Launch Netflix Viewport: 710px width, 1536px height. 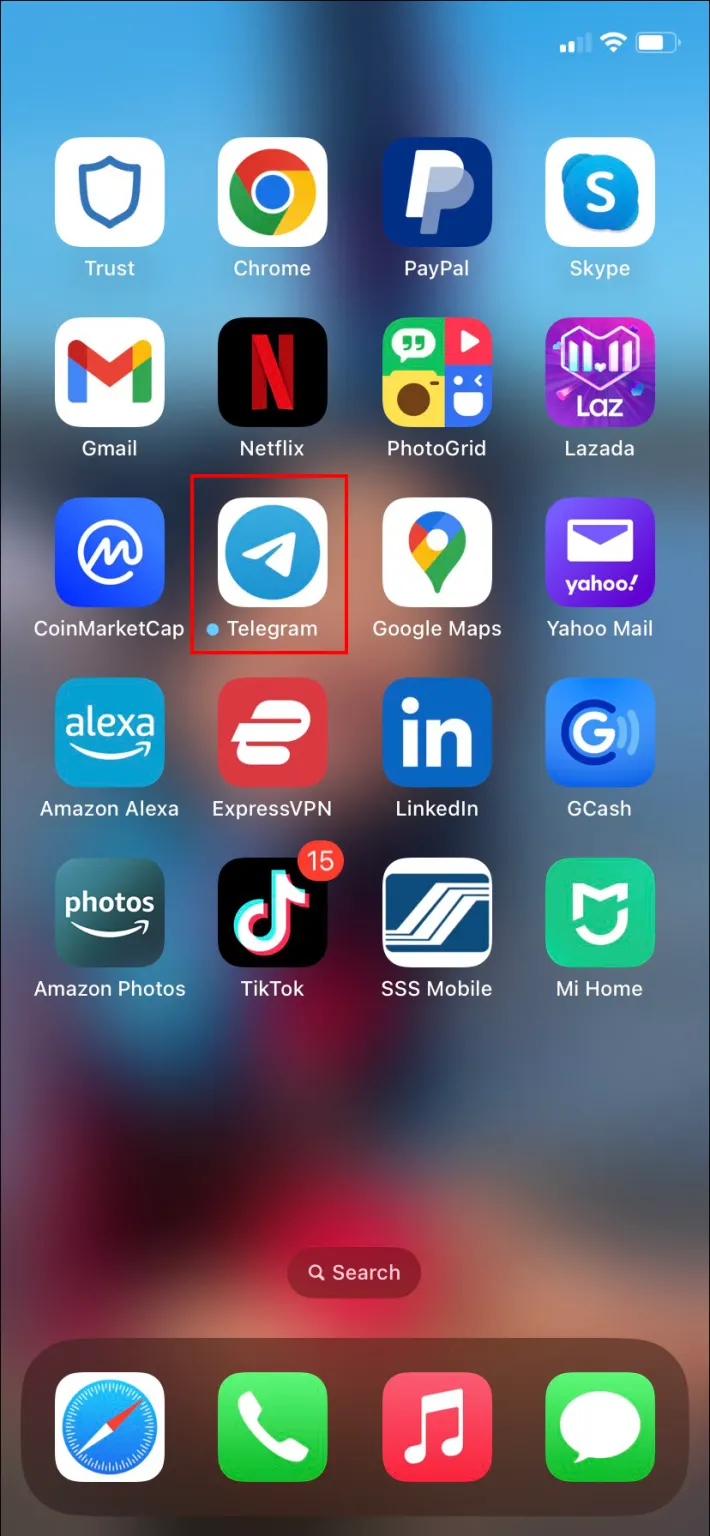(x=272, y=372)
